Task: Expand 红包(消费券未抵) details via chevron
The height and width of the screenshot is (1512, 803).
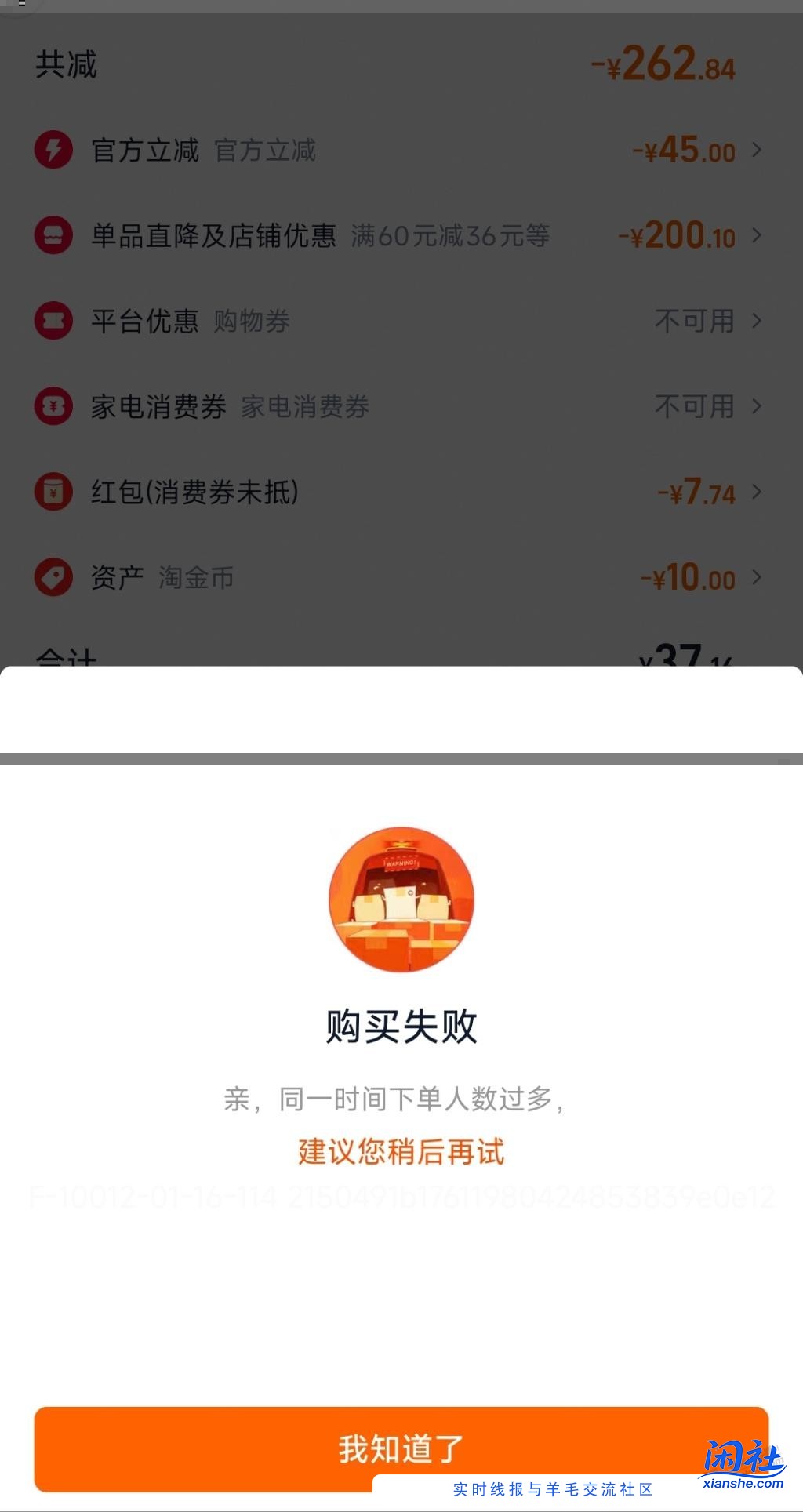Action: coord(758,492)
